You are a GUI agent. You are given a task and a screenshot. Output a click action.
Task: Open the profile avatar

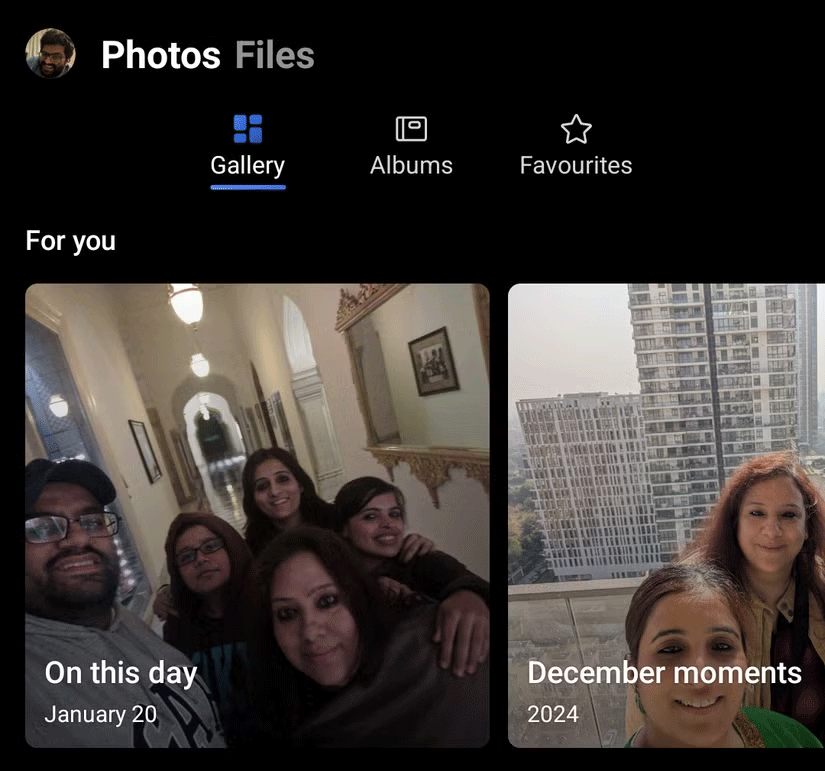50,54
